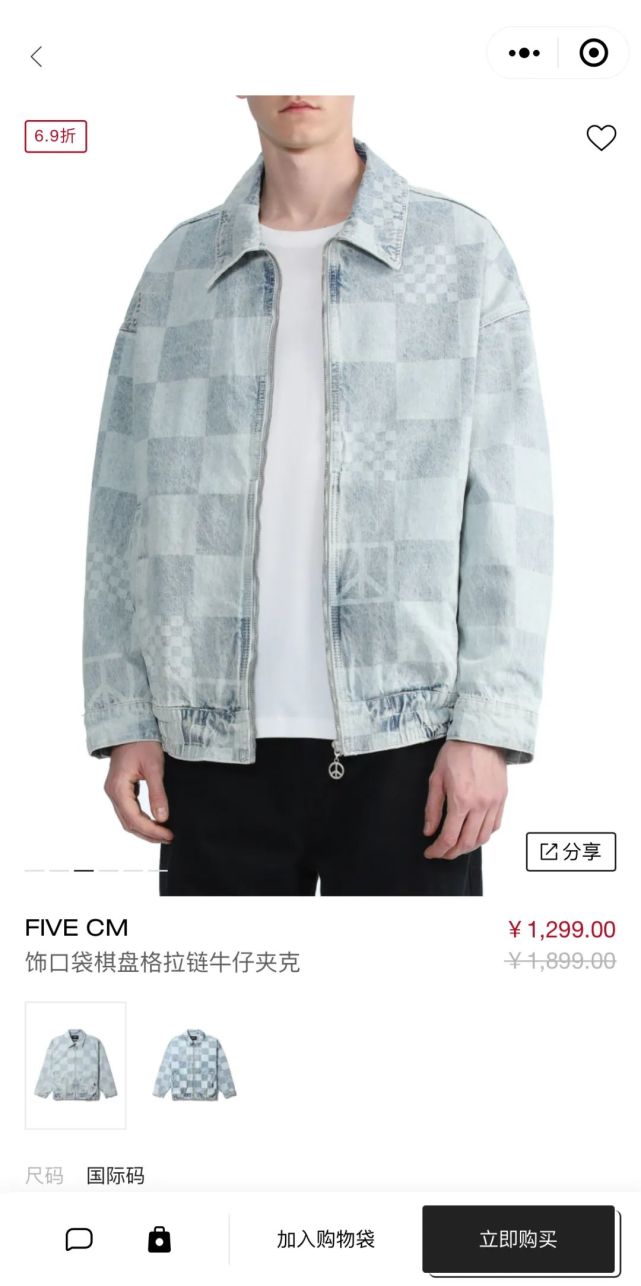
Task: Select the second blue jacket color thumbnail
Action: click(x=194, y=1065)
